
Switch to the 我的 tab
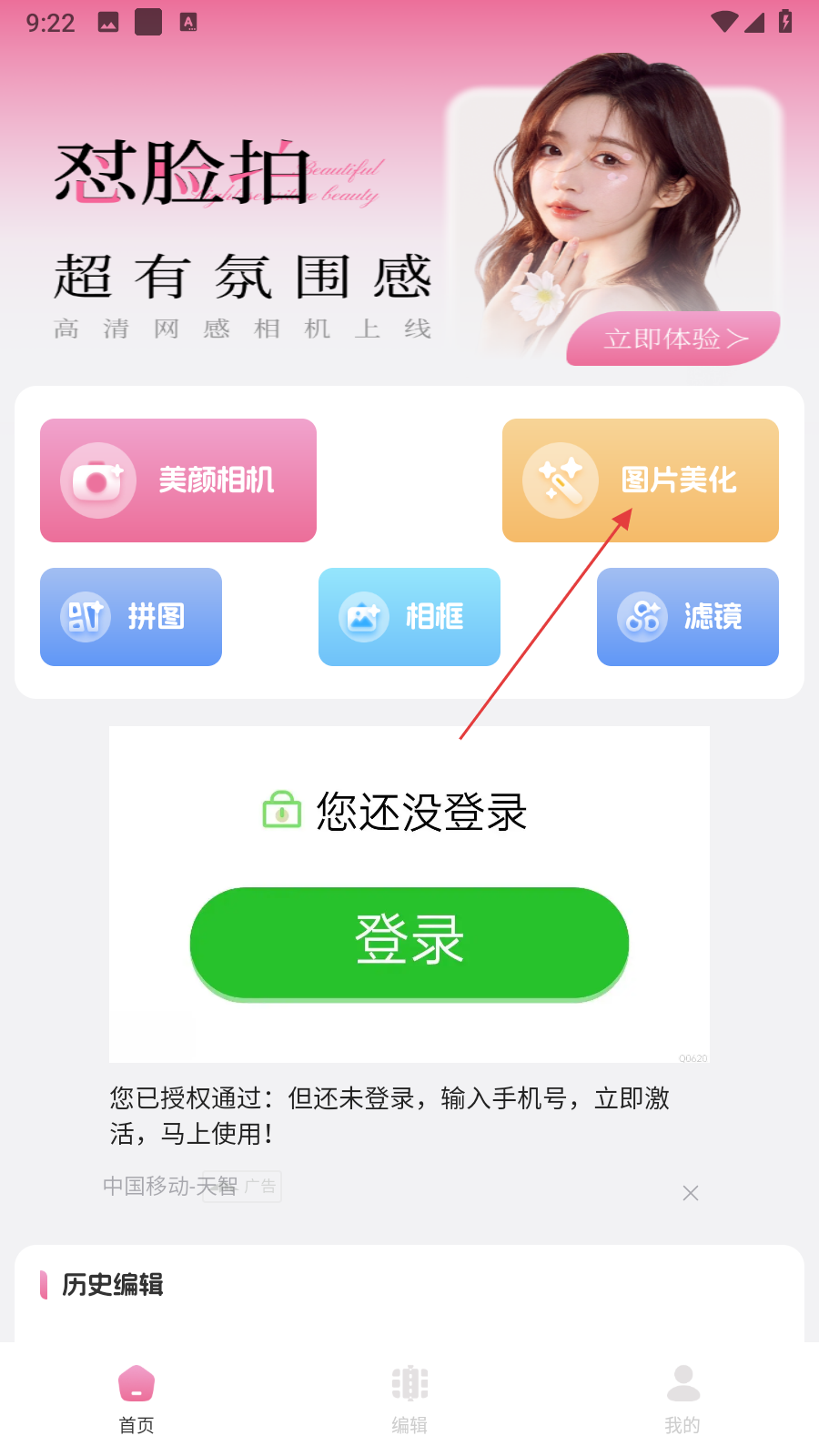(x=682, y=1400)
